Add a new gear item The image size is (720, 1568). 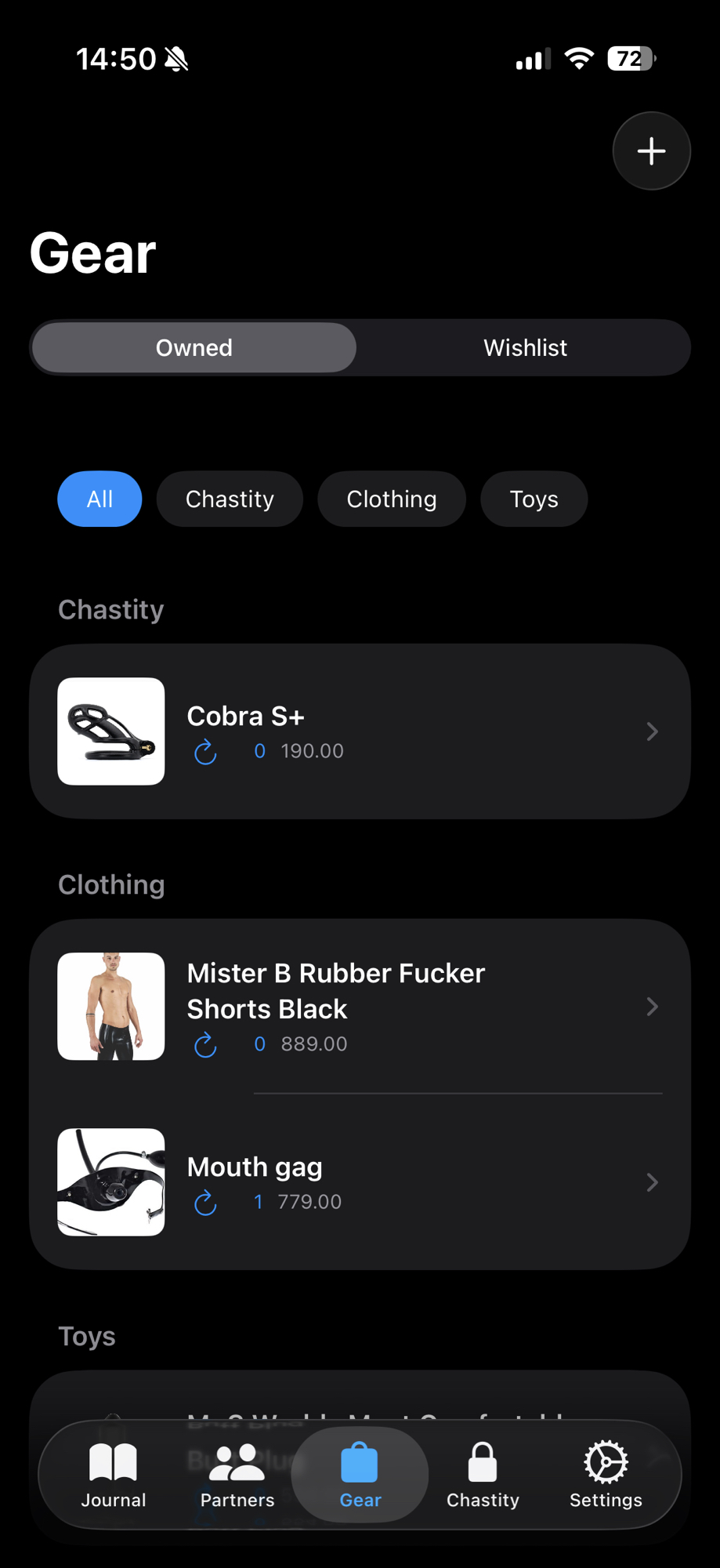[651, 151]
